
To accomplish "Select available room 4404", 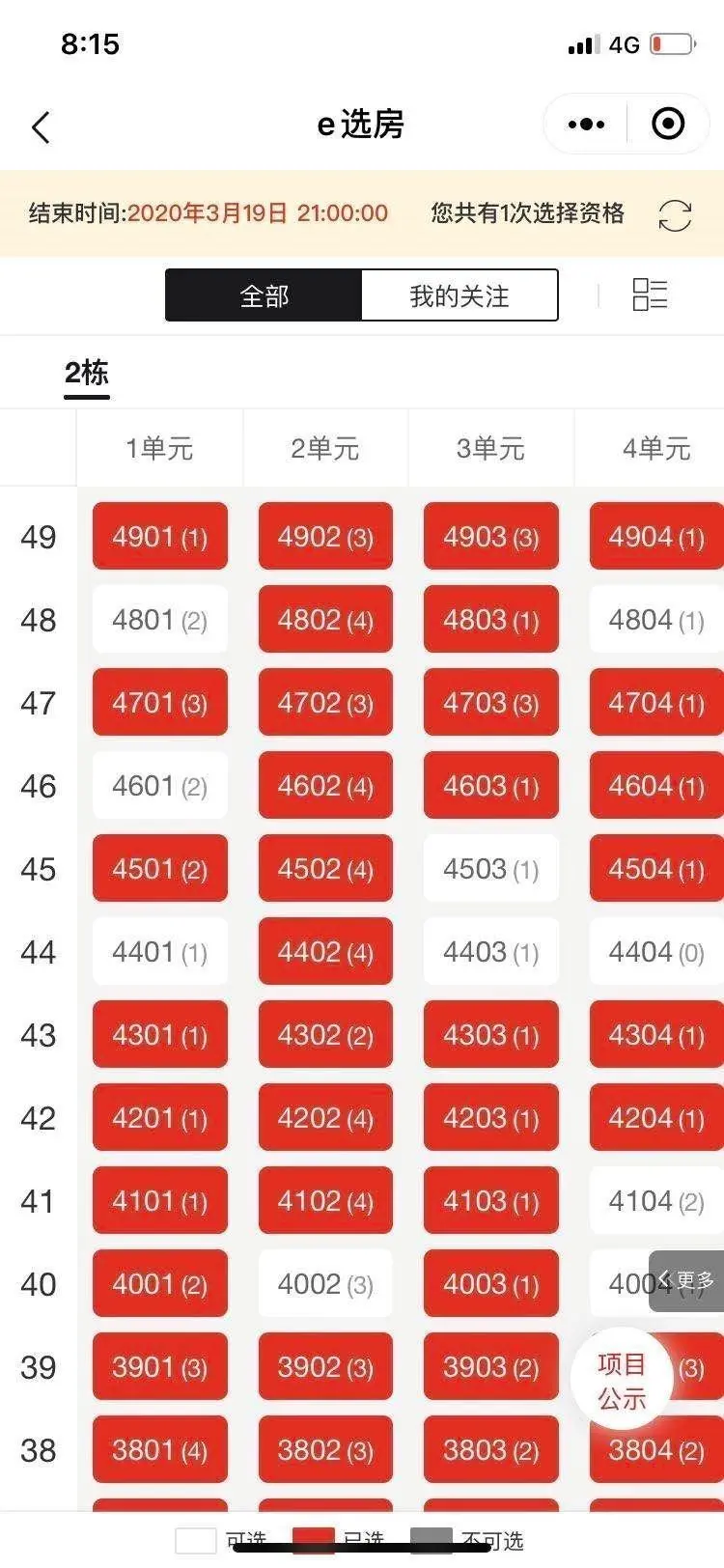I will [656, 952].
